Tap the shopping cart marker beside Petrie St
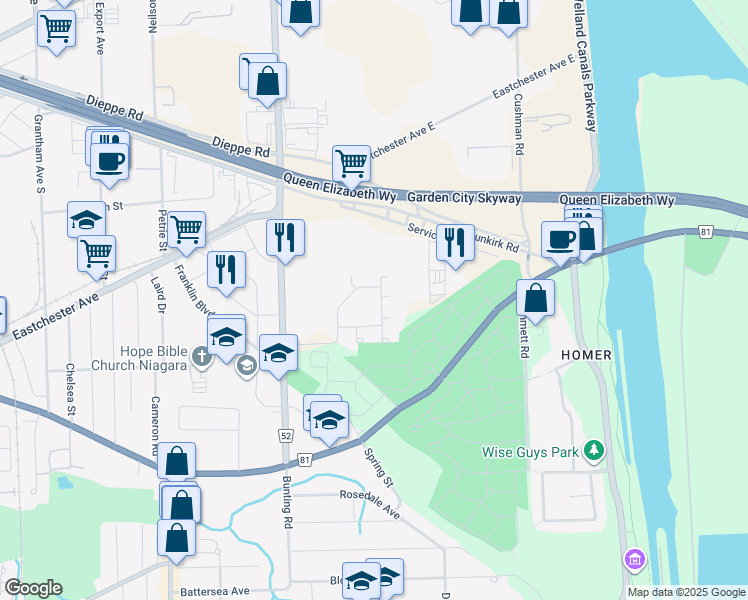This screenshot has height=600, width=748. [x=187, y=232]
